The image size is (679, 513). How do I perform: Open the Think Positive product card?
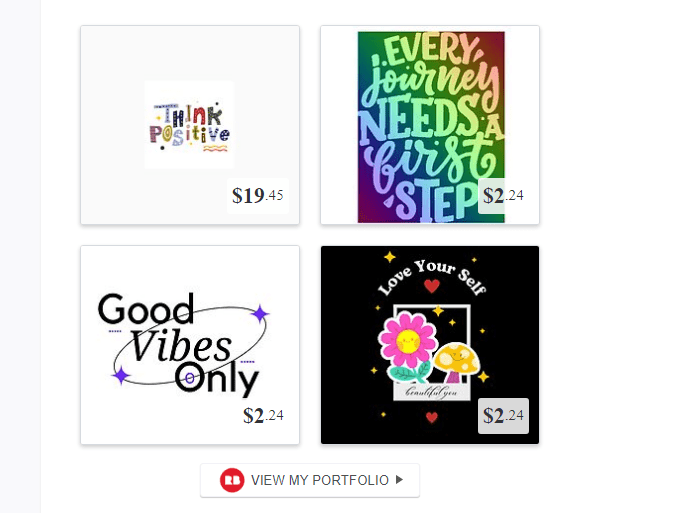[x=189, y=125]
